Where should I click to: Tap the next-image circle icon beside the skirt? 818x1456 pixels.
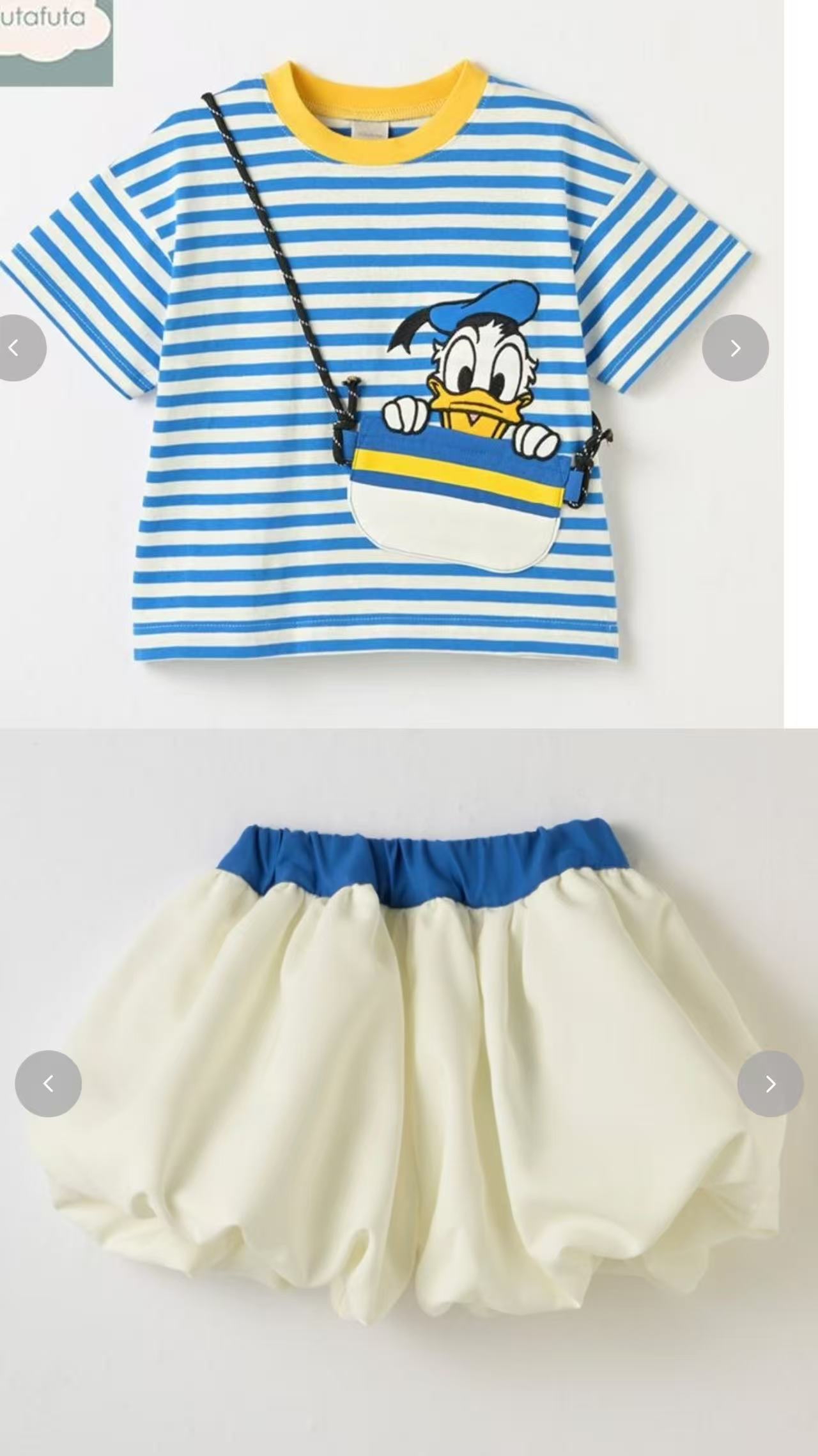pos(769,1083)
